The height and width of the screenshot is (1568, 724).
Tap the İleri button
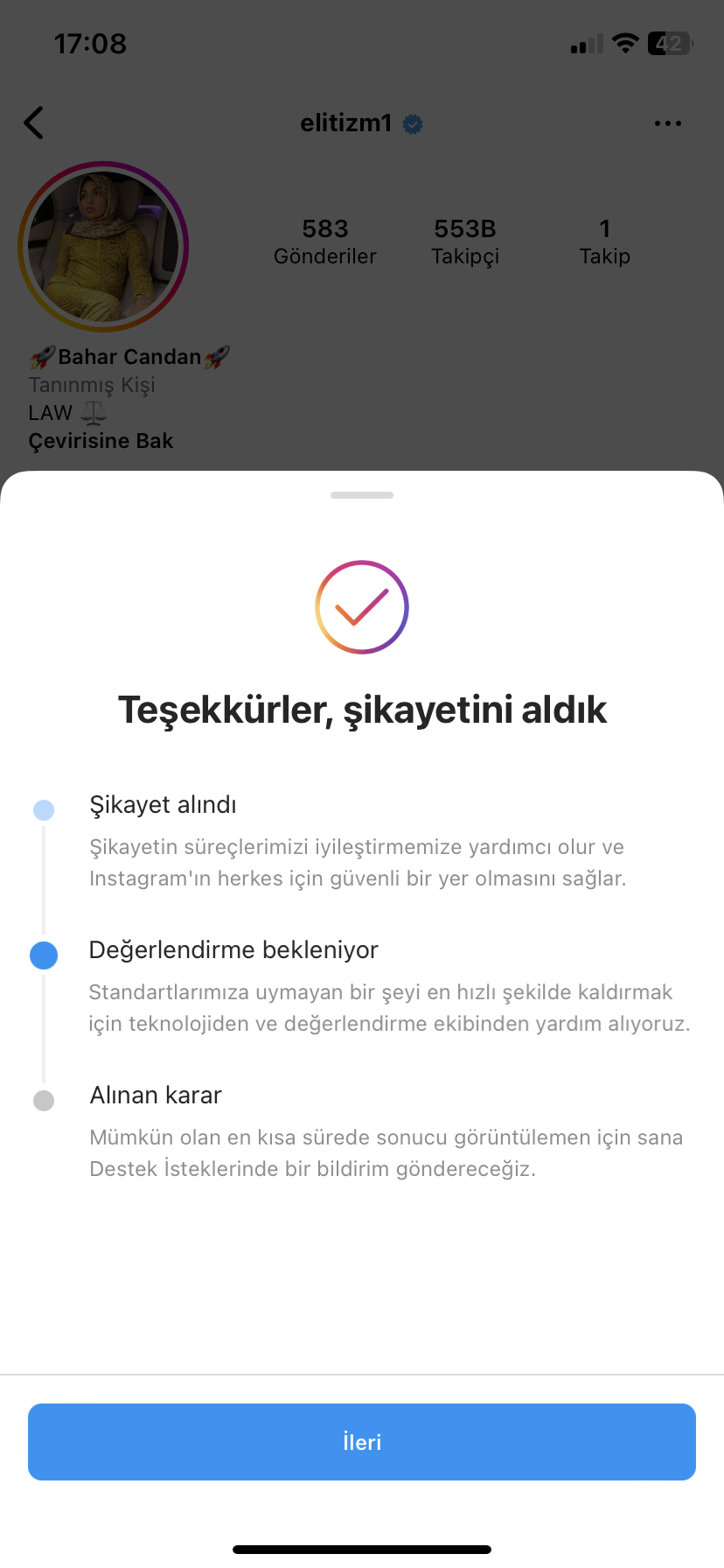pos(362,1442)
